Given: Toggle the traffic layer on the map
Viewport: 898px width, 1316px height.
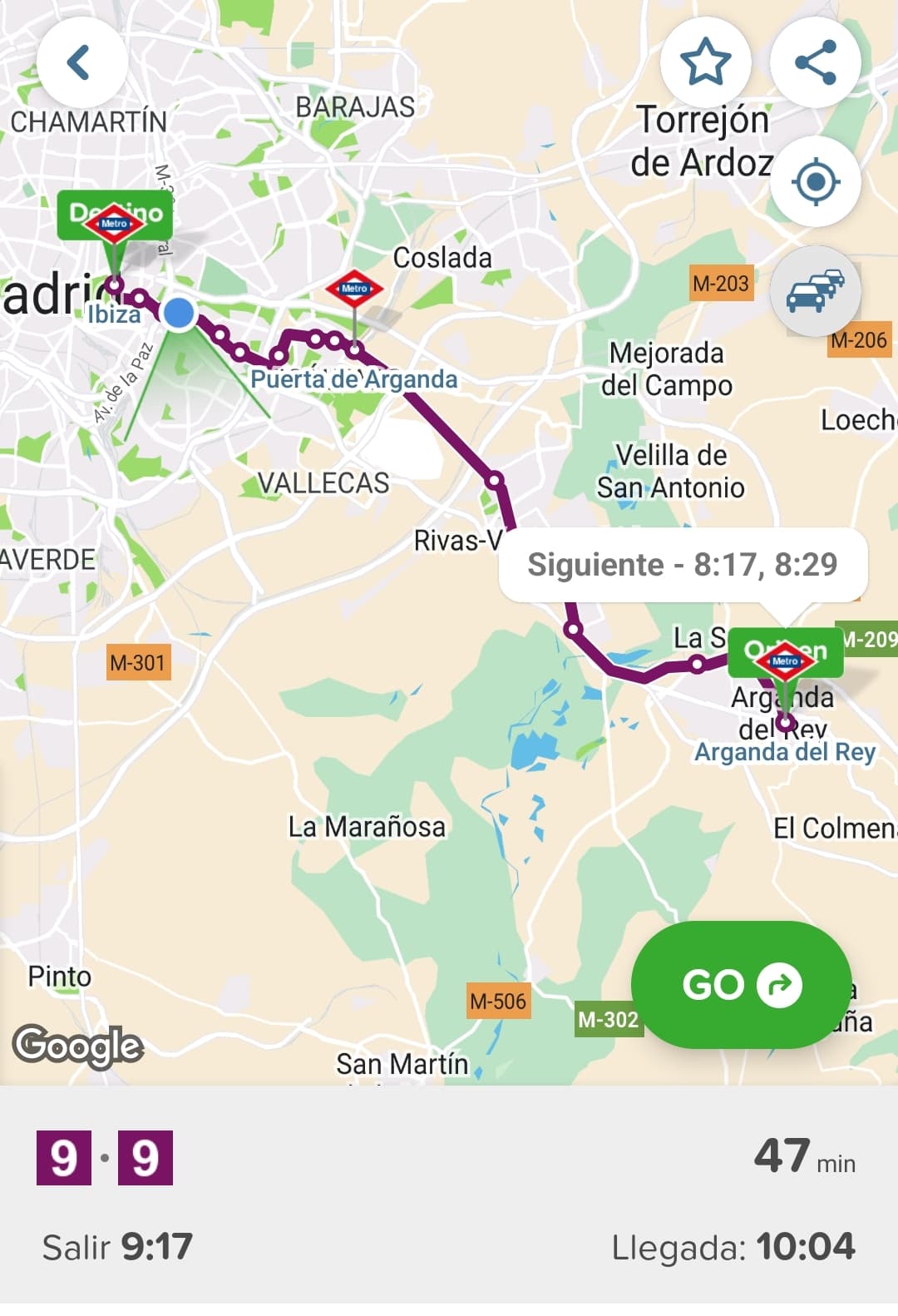Looking at the screenshot, I should 815,290.
